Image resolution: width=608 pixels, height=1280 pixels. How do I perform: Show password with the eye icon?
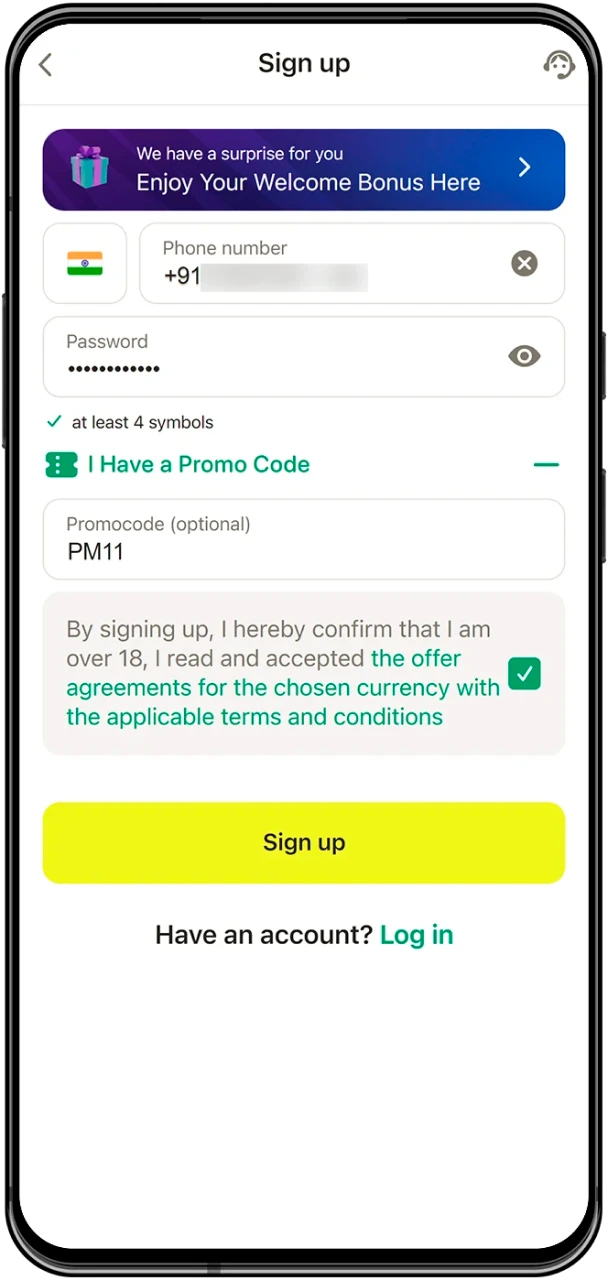[524, 356]
